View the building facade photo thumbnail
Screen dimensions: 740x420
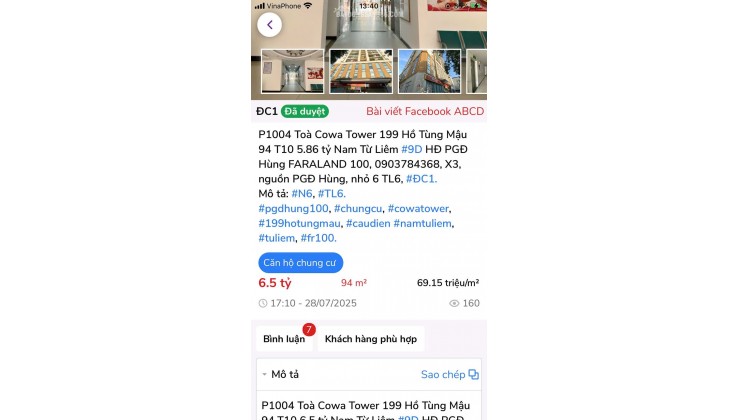361,71
